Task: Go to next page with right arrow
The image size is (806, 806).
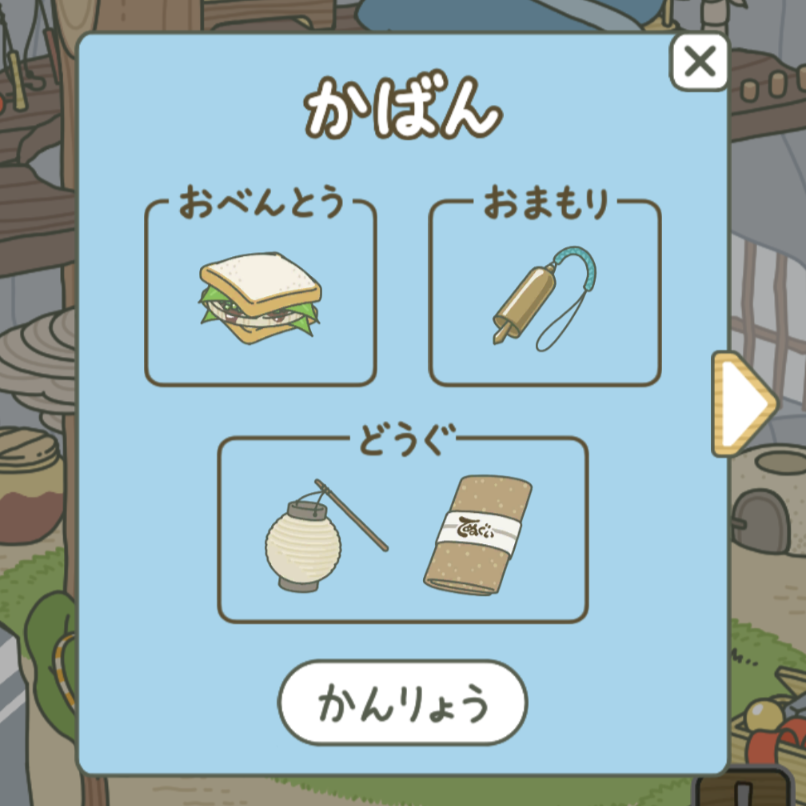Action: [742, 404]
